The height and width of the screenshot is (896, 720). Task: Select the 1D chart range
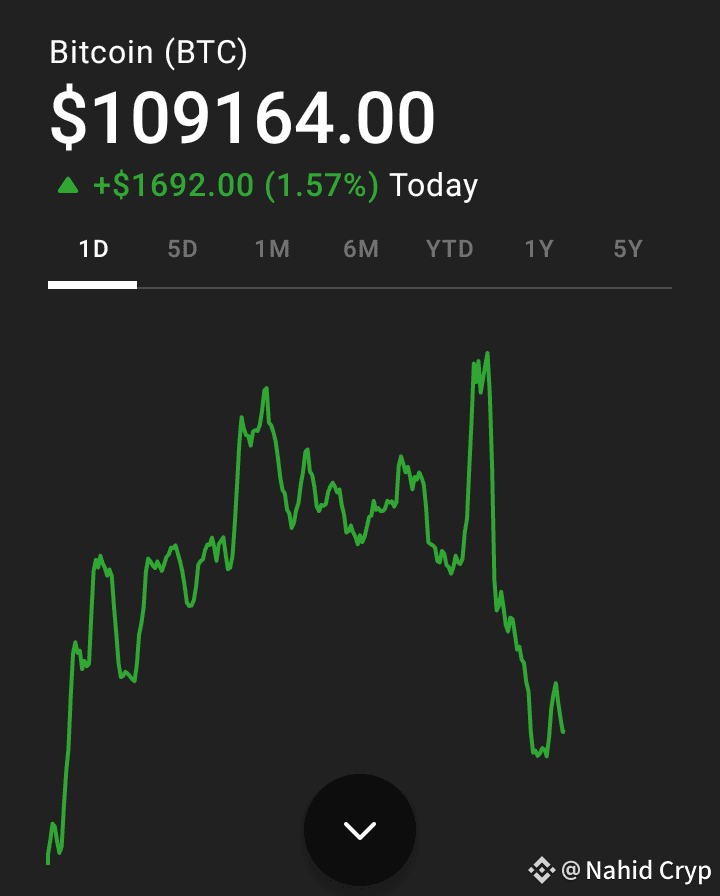(x=93, y=249)
